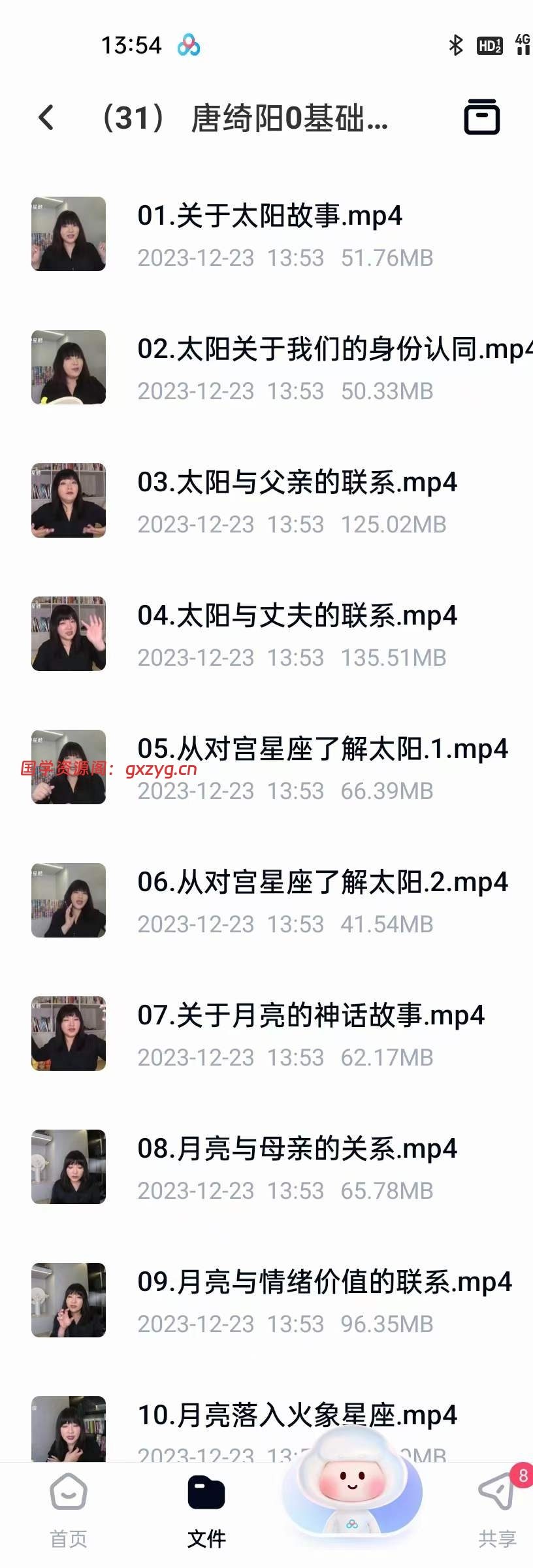
Task: Open 07.关于月亮的神话故事.mp4
Action: click(310, 1016)
